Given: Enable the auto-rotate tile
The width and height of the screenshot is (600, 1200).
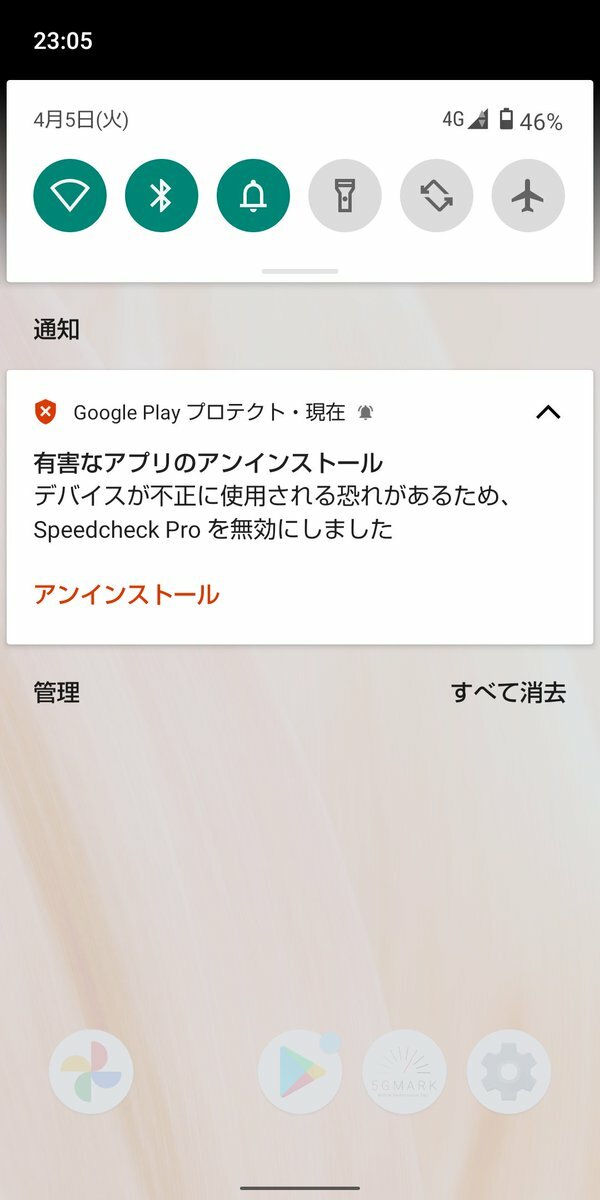Looking at the screenshot, I should [437, 196].
